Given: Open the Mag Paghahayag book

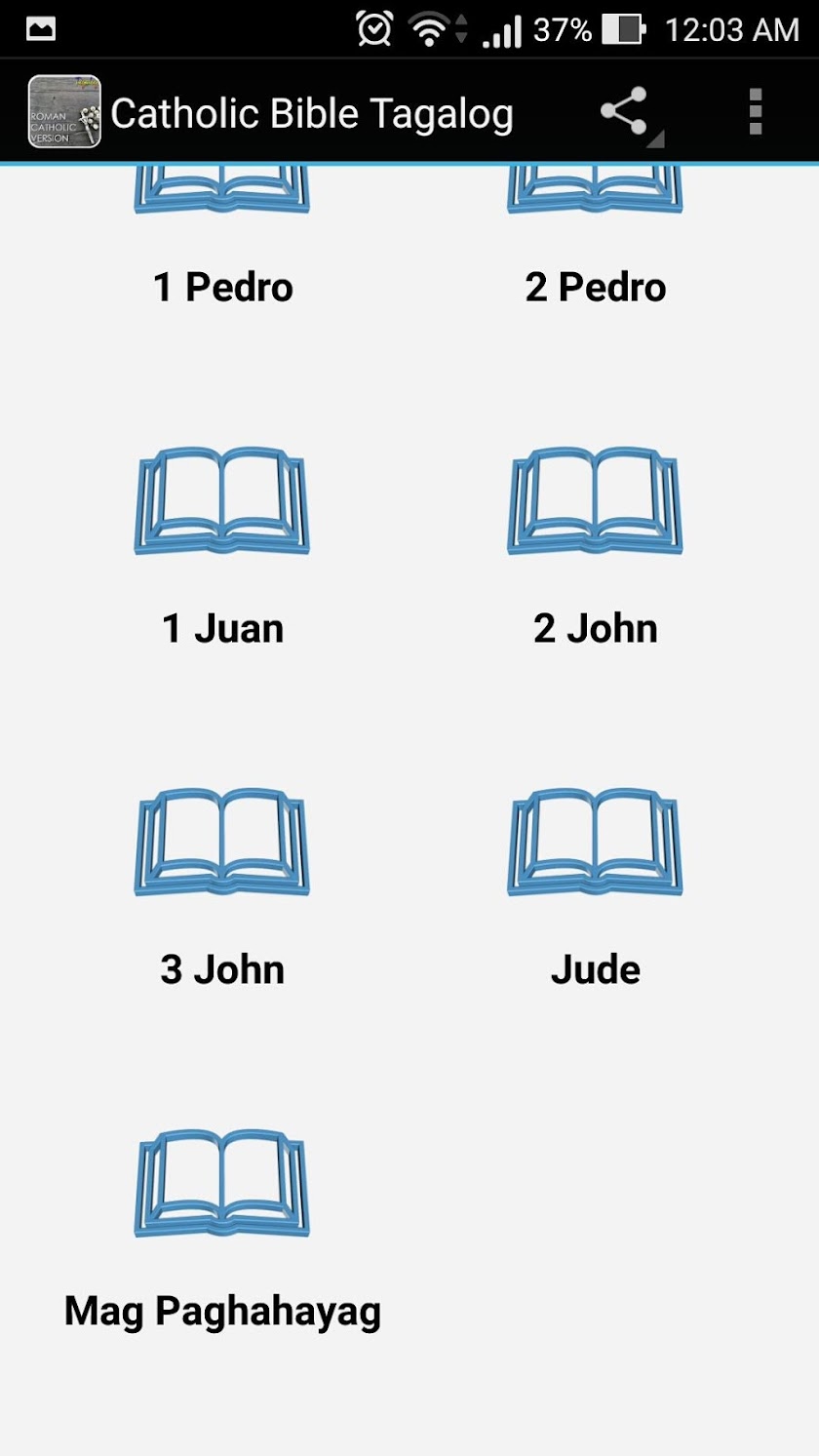Looking at the screenshot, I should click(x=222, y=1229).
